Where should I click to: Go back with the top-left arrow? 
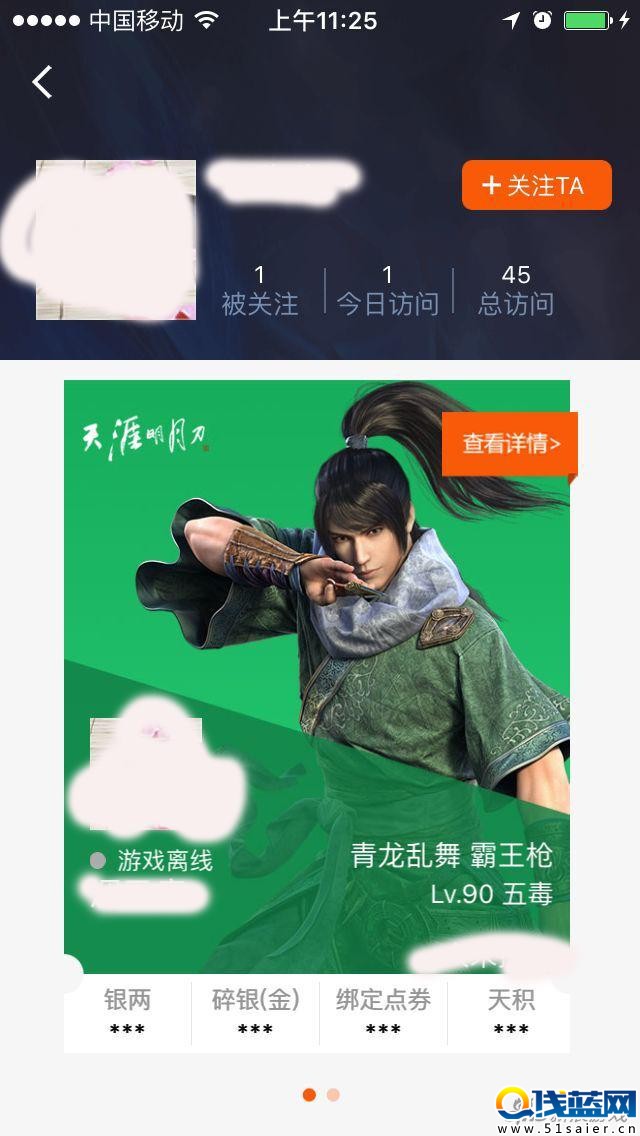tap(42, 82)
